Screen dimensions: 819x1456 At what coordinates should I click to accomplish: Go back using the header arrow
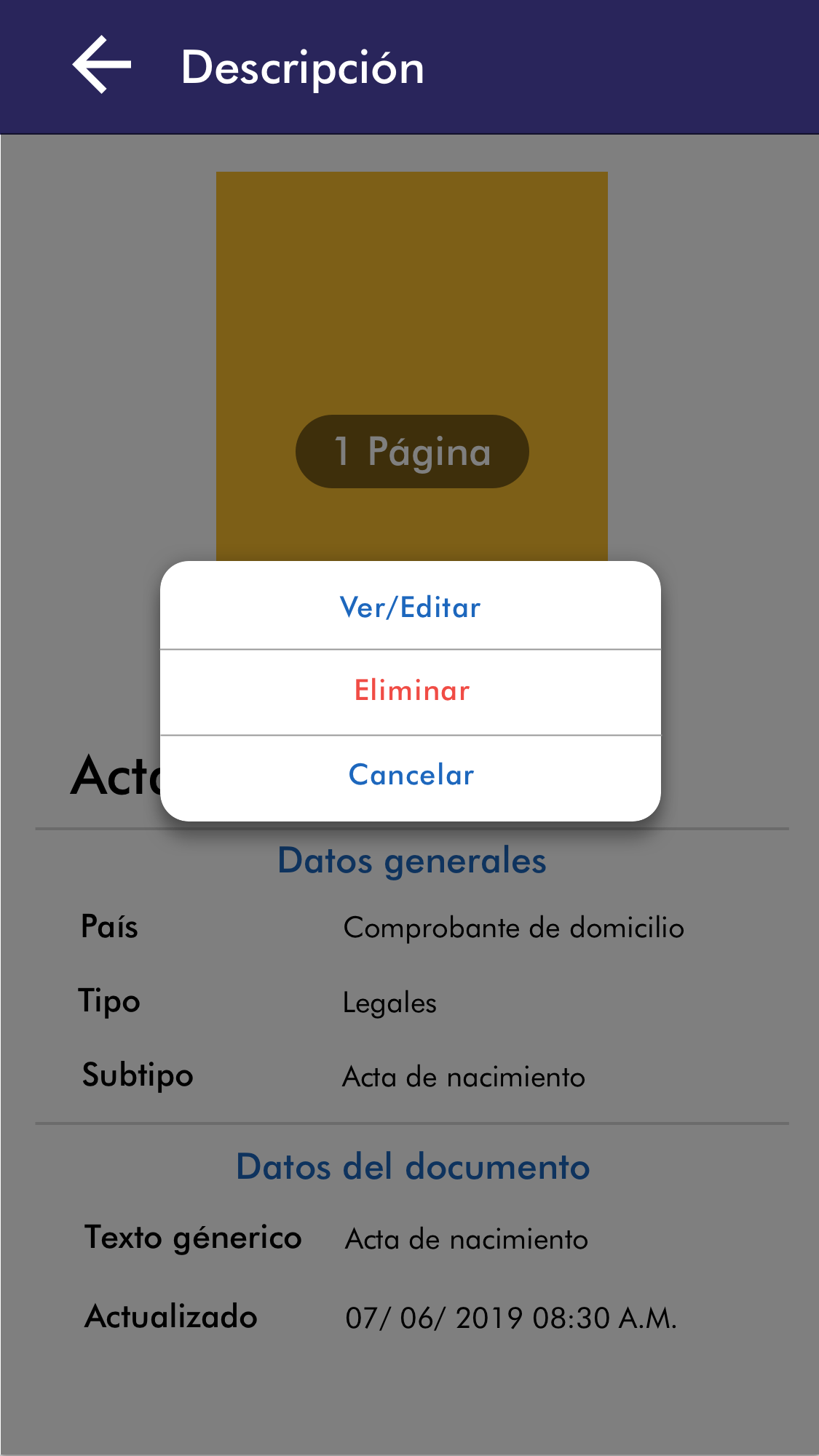(102, 65)
